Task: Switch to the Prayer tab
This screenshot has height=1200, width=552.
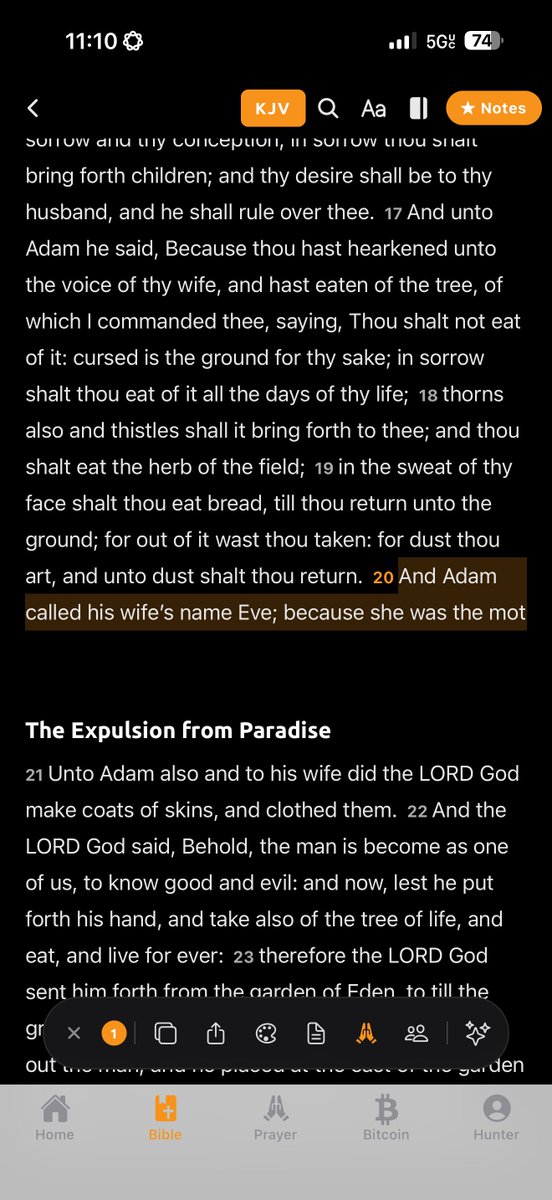Action: tap(275, 1117)
